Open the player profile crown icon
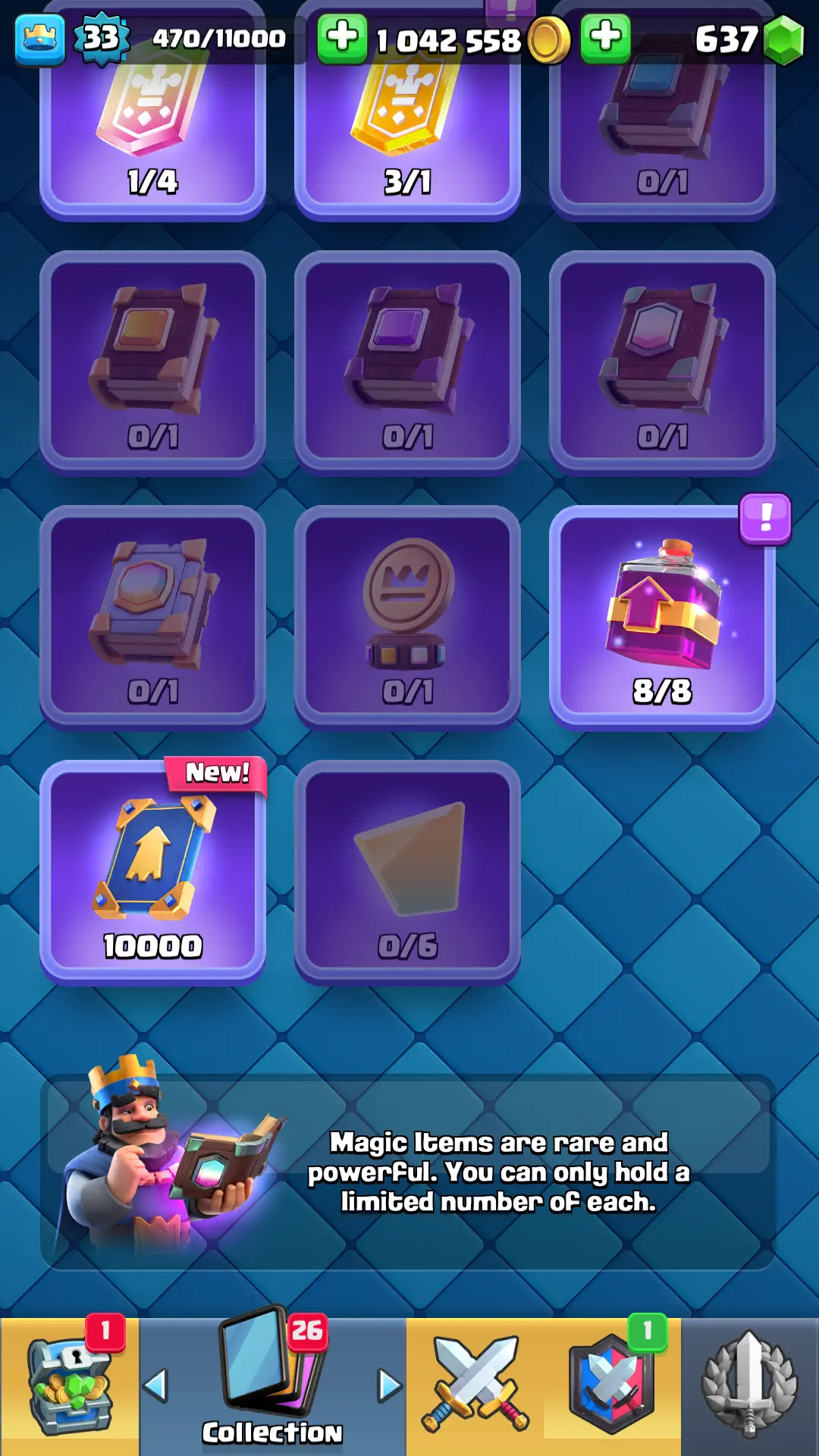Screen dimensions: 819x1456 39,38
